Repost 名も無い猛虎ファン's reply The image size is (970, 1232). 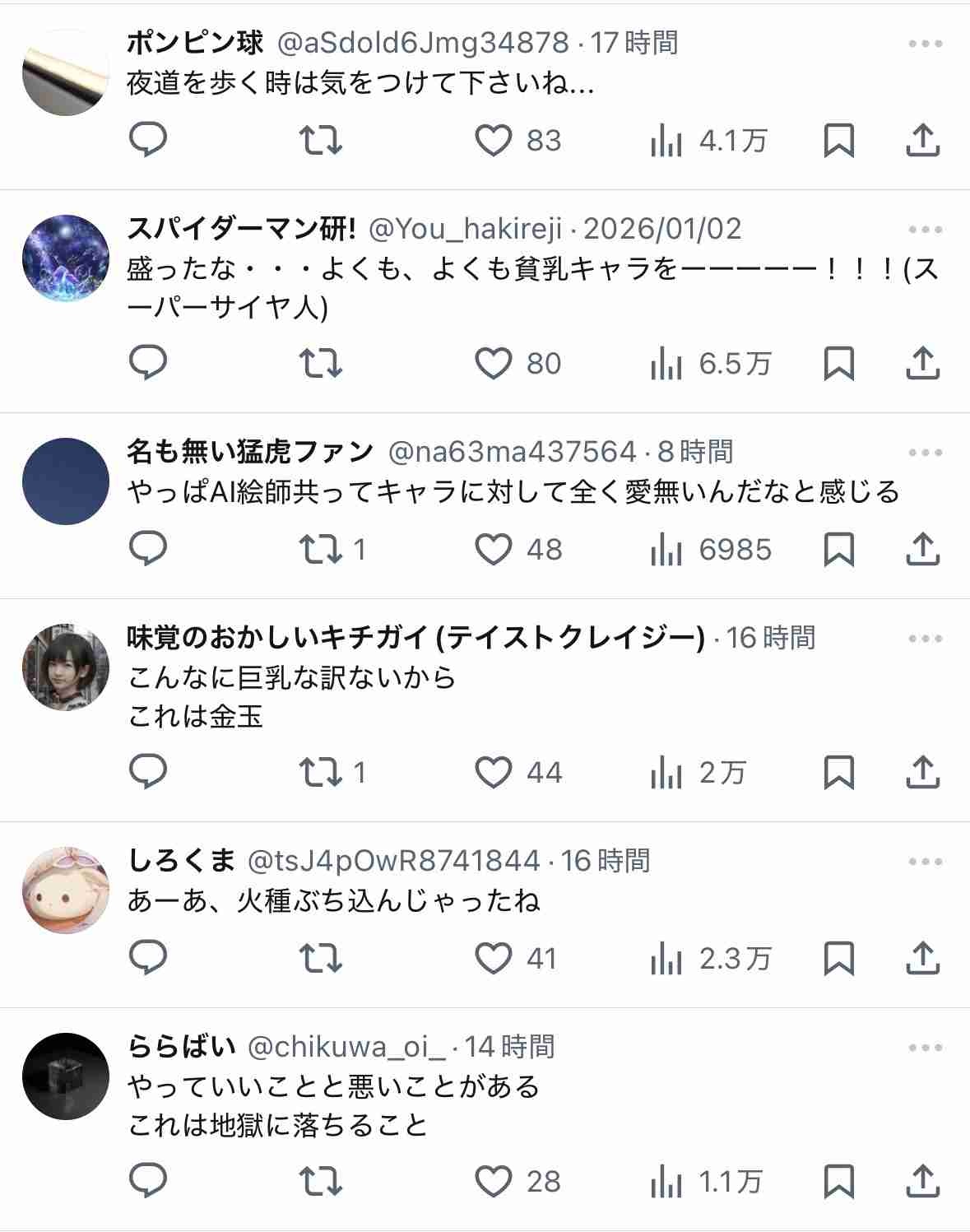click(x=320, y=550)
